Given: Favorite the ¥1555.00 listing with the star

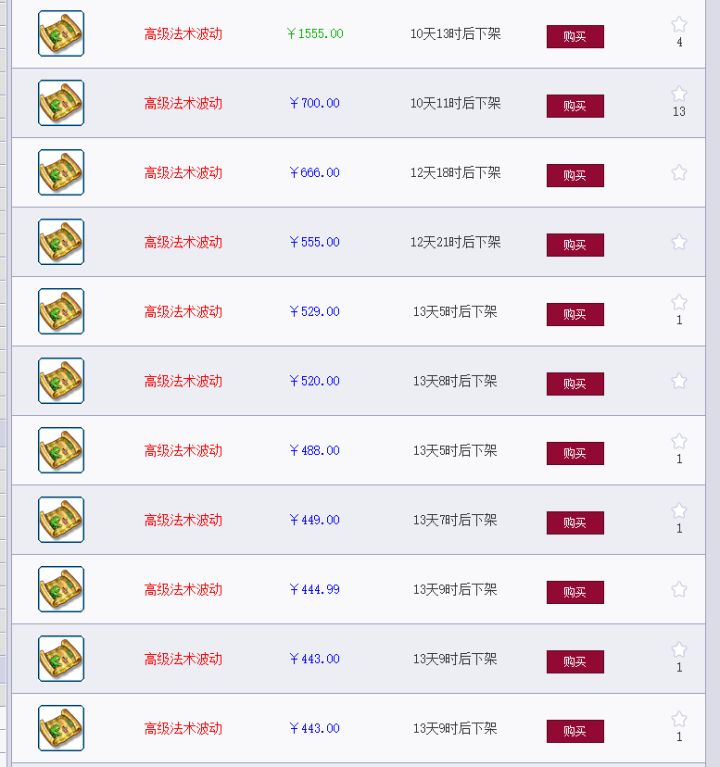Looking at the screenshot, I should pyautogui.click(x=679, y=24).
